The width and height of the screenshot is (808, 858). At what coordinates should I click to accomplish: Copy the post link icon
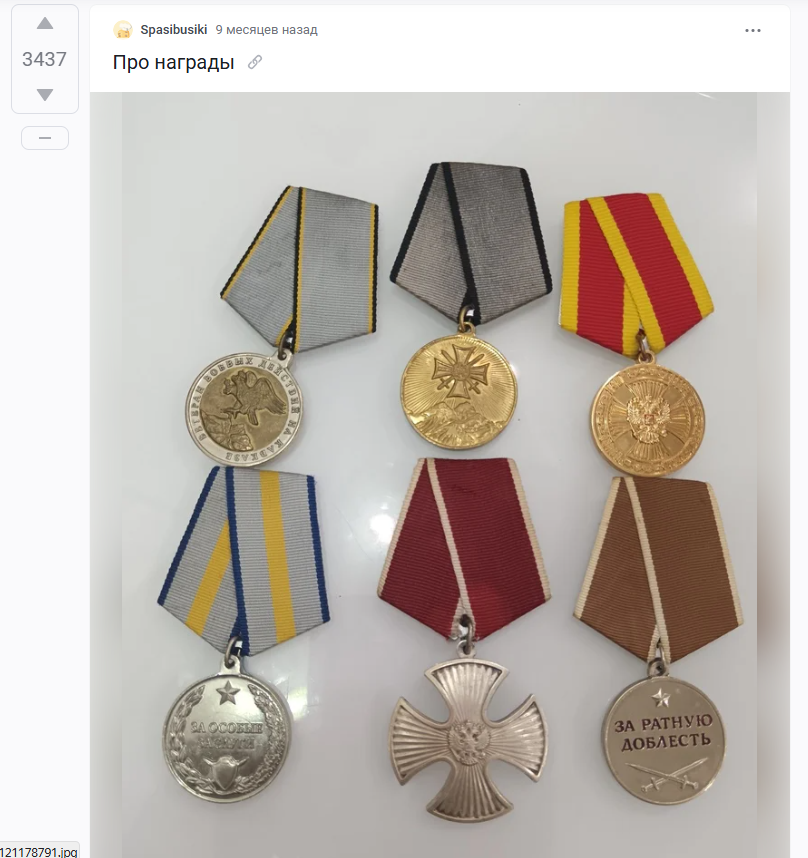(255, 62)
